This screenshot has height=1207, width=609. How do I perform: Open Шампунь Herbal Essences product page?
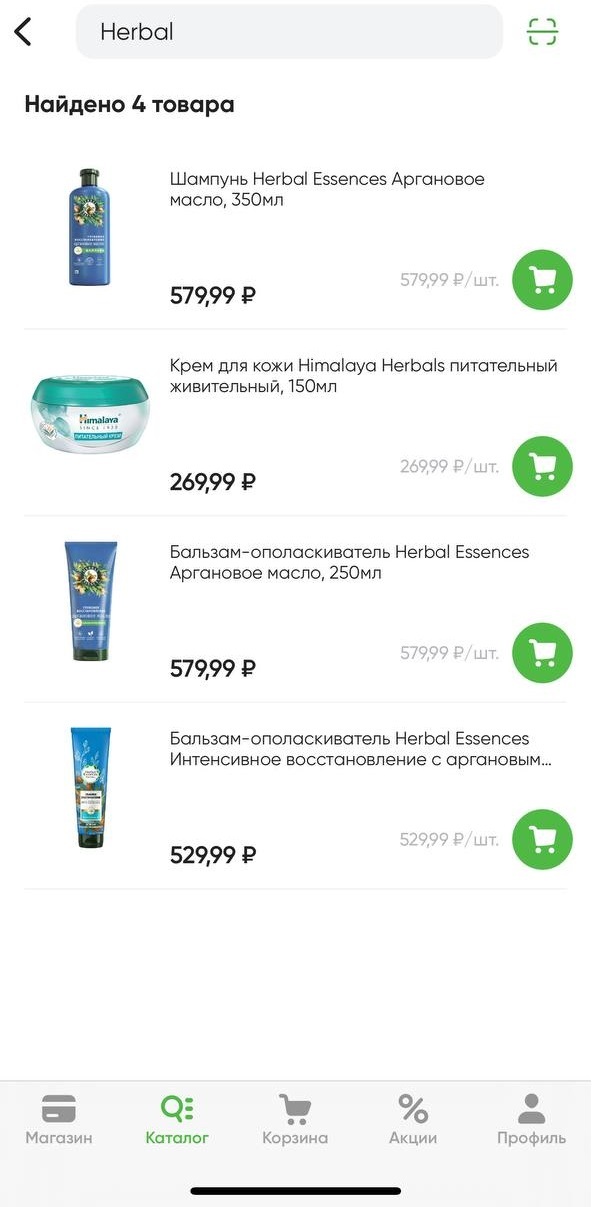(x=327, y=190)
